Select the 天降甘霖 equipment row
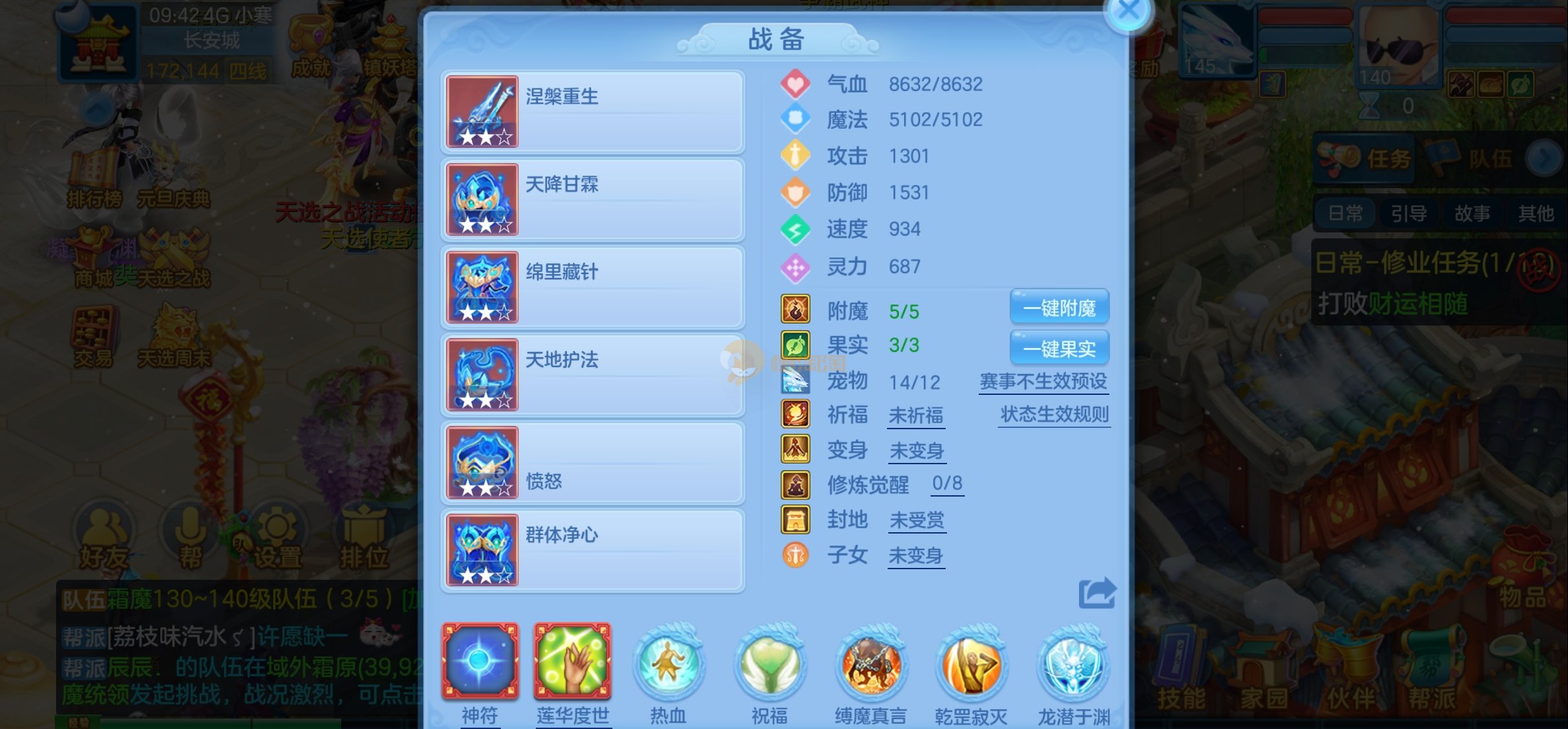 593,199
